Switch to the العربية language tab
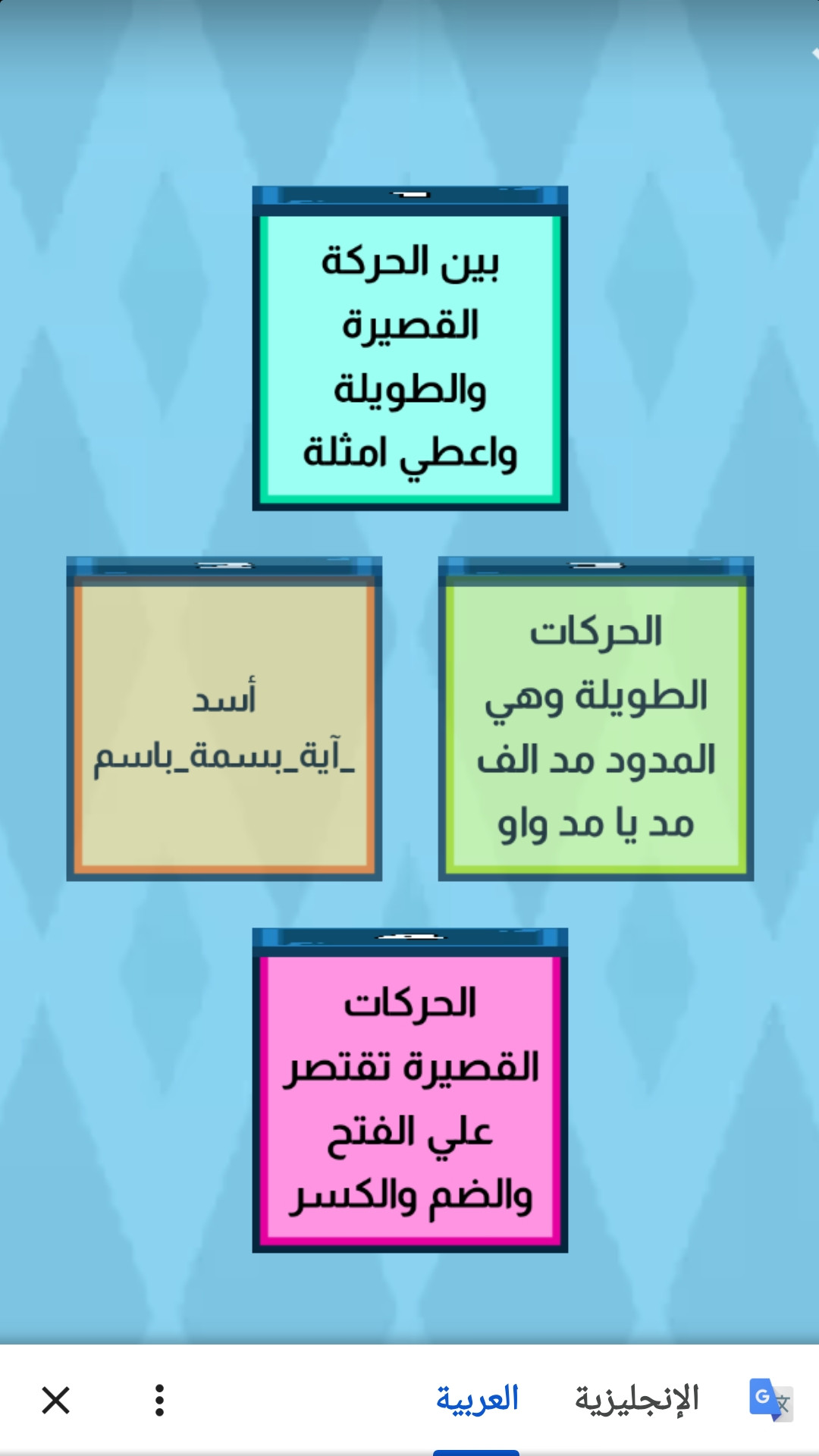This screenshot has width=819, height=1456. 477,1399
